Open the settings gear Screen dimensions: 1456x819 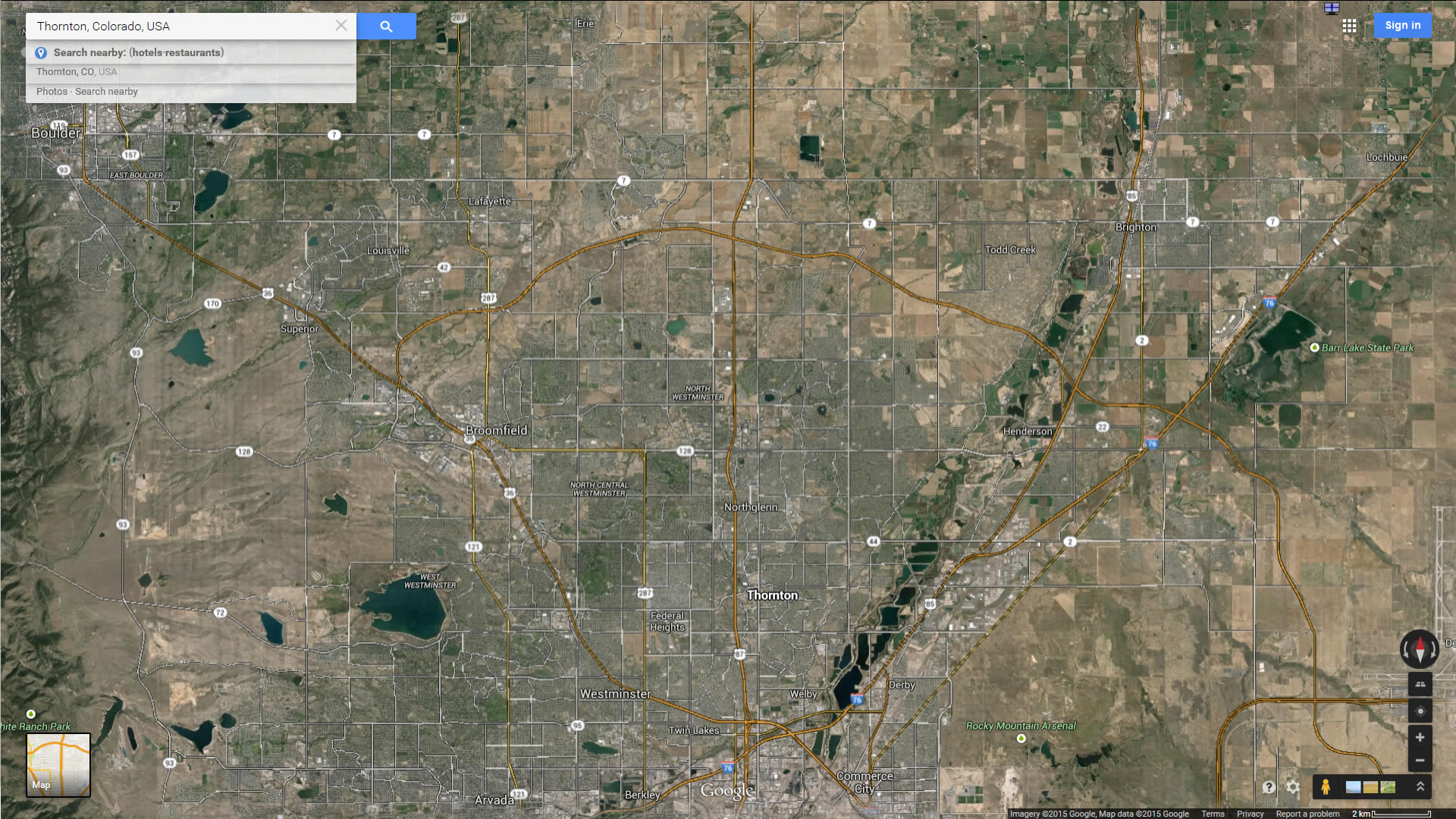(1293, 787)
